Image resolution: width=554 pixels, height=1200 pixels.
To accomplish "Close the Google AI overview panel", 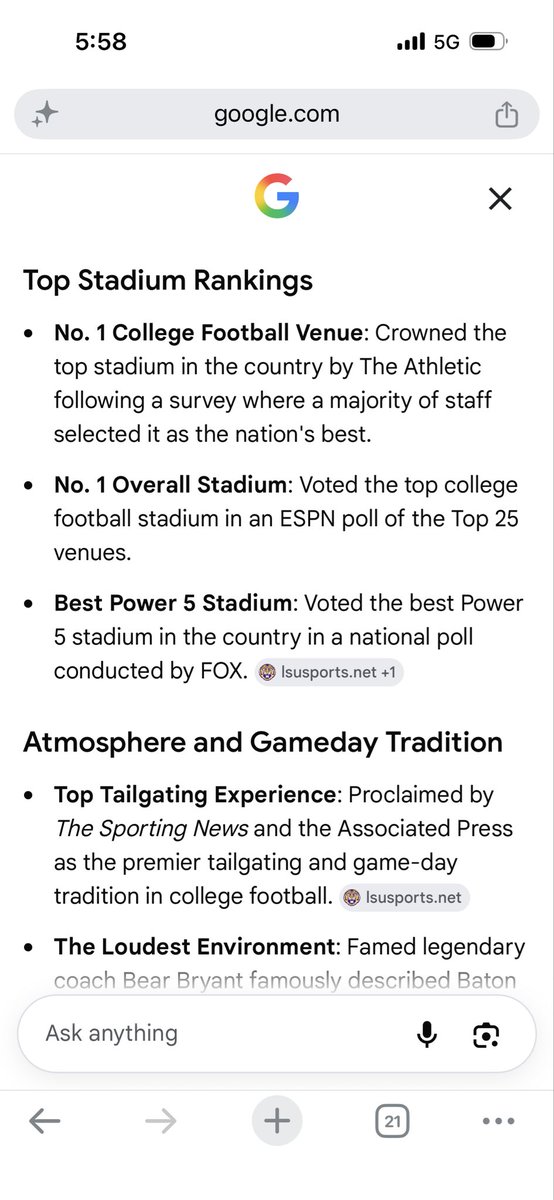I will tap(500, 199).
